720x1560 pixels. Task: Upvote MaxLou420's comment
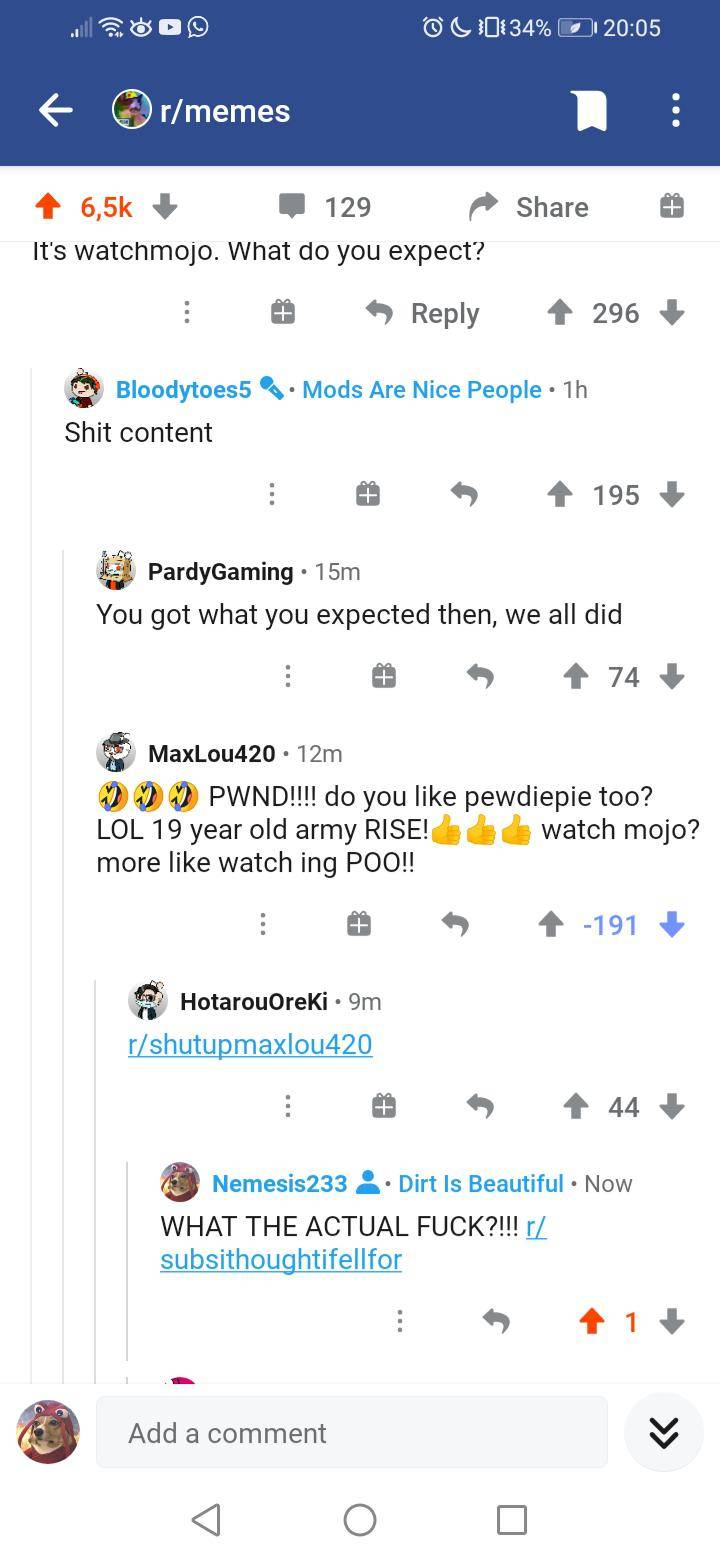coord(550,925)
